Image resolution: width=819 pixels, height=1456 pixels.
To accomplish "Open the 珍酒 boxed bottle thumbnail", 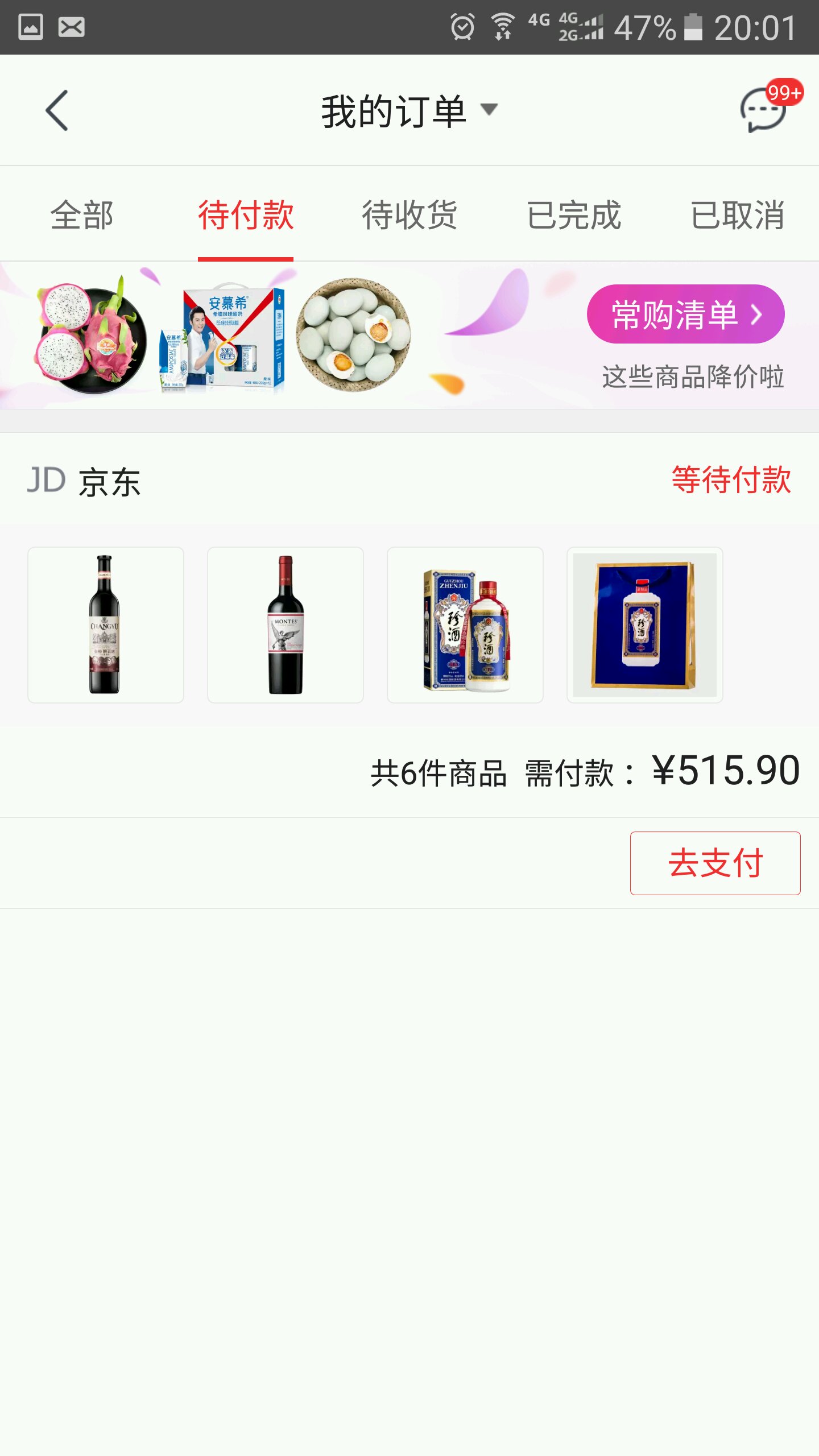I will click(x=465, y=625).
